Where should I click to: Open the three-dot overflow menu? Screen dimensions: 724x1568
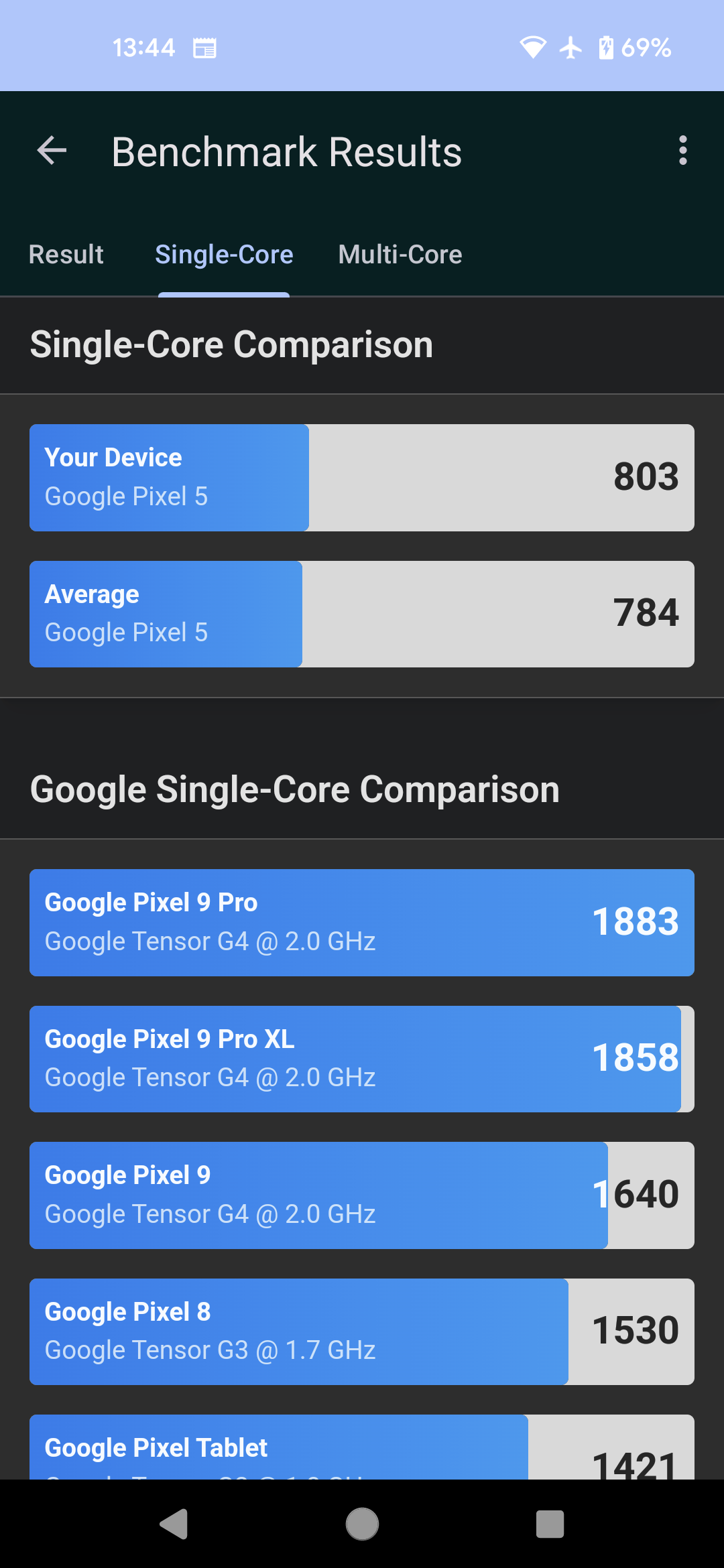coord(682,151)
